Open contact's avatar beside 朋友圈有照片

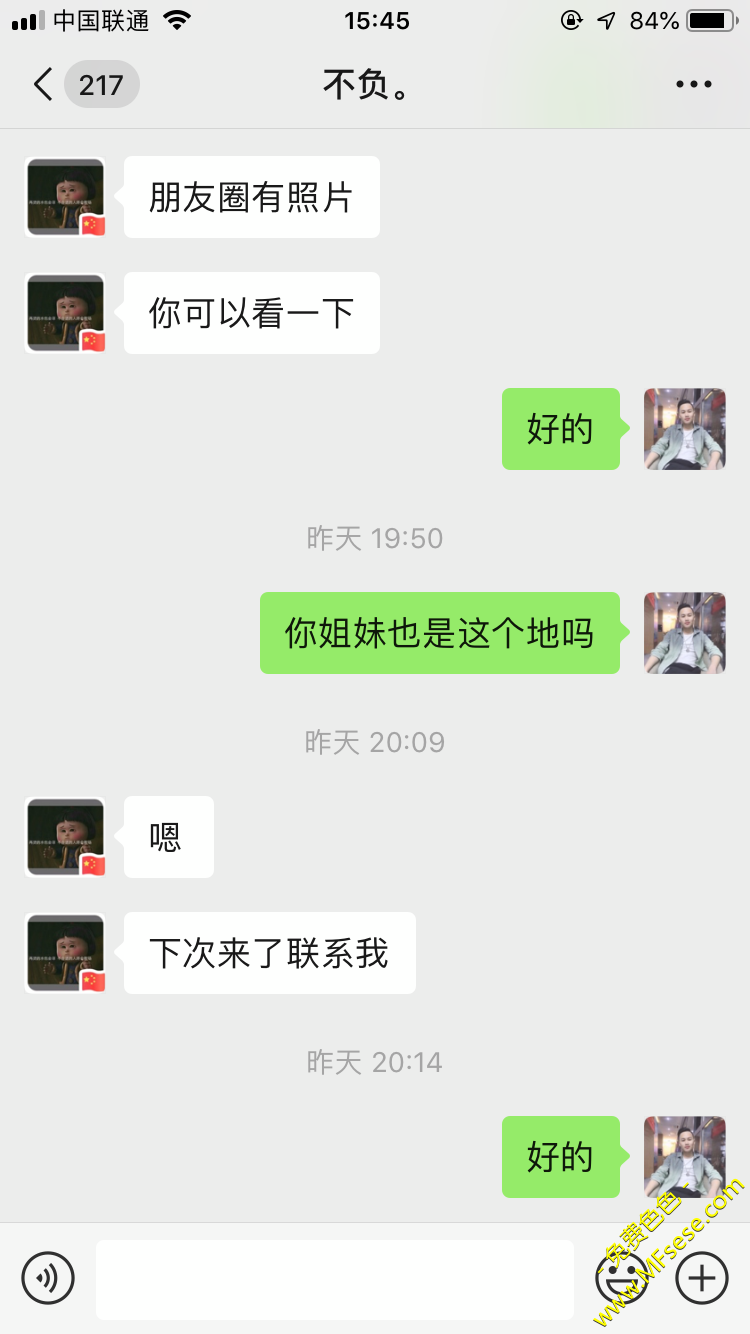(x=65, y=197)
